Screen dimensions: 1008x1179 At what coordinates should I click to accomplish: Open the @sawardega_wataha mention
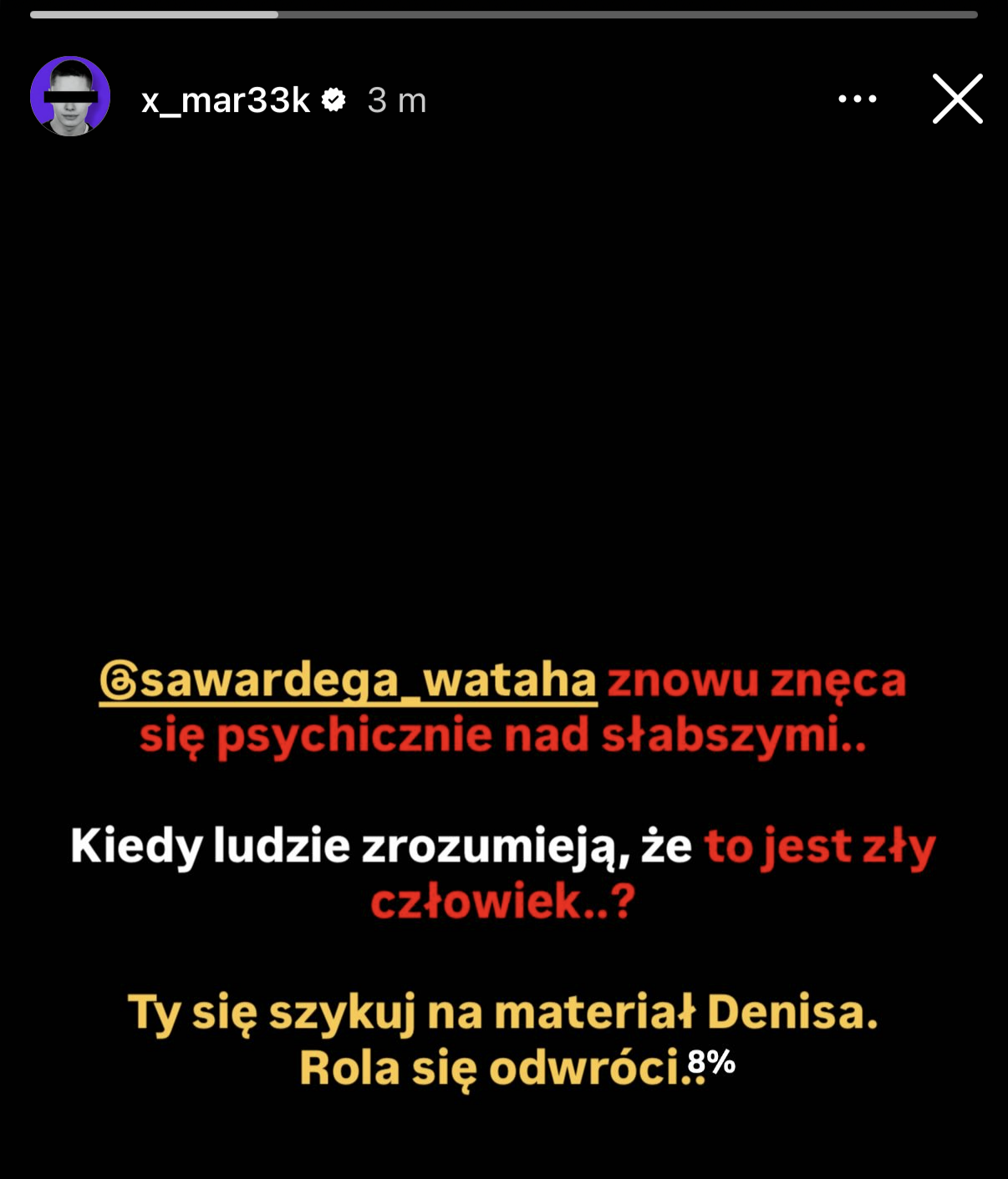[x=349, y=681]
